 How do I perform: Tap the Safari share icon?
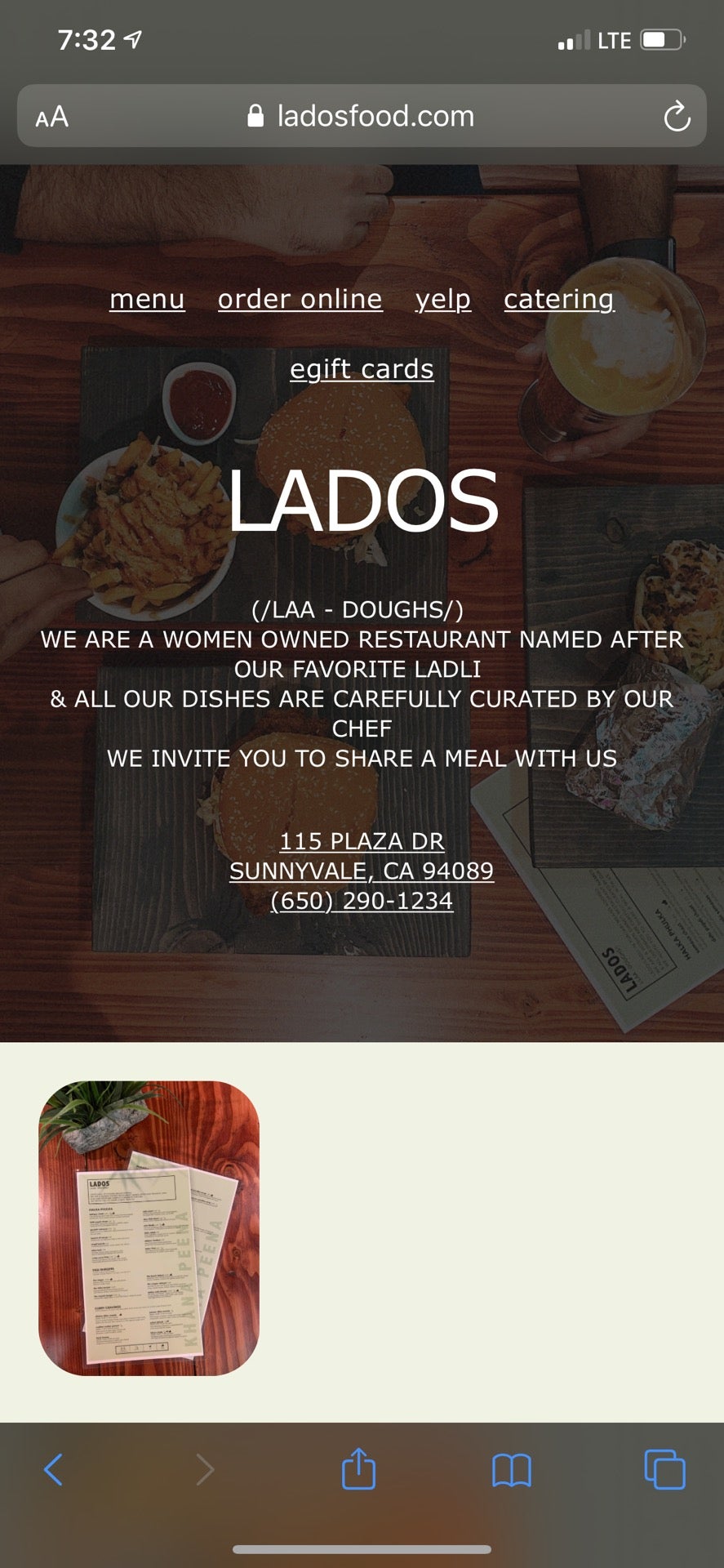[358, 1468]
